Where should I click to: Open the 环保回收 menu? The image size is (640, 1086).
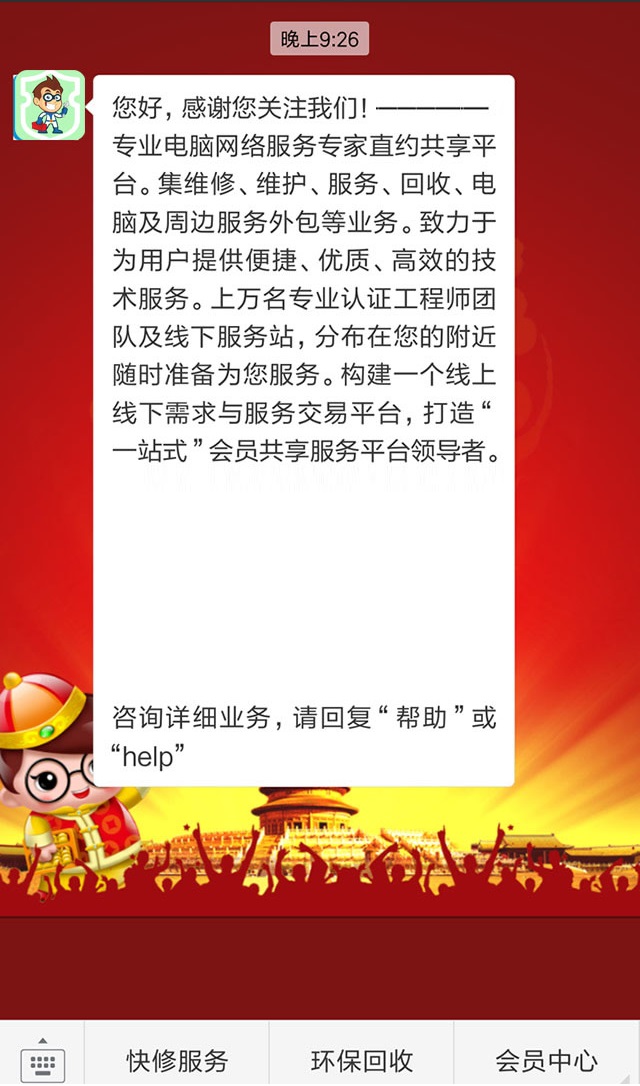click(361, 1060)
